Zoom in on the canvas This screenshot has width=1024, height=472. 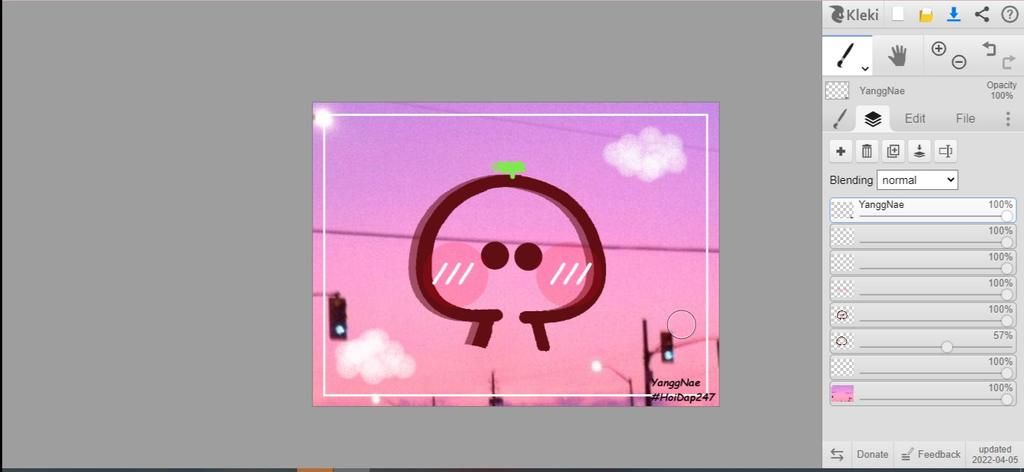coord(938,49)
